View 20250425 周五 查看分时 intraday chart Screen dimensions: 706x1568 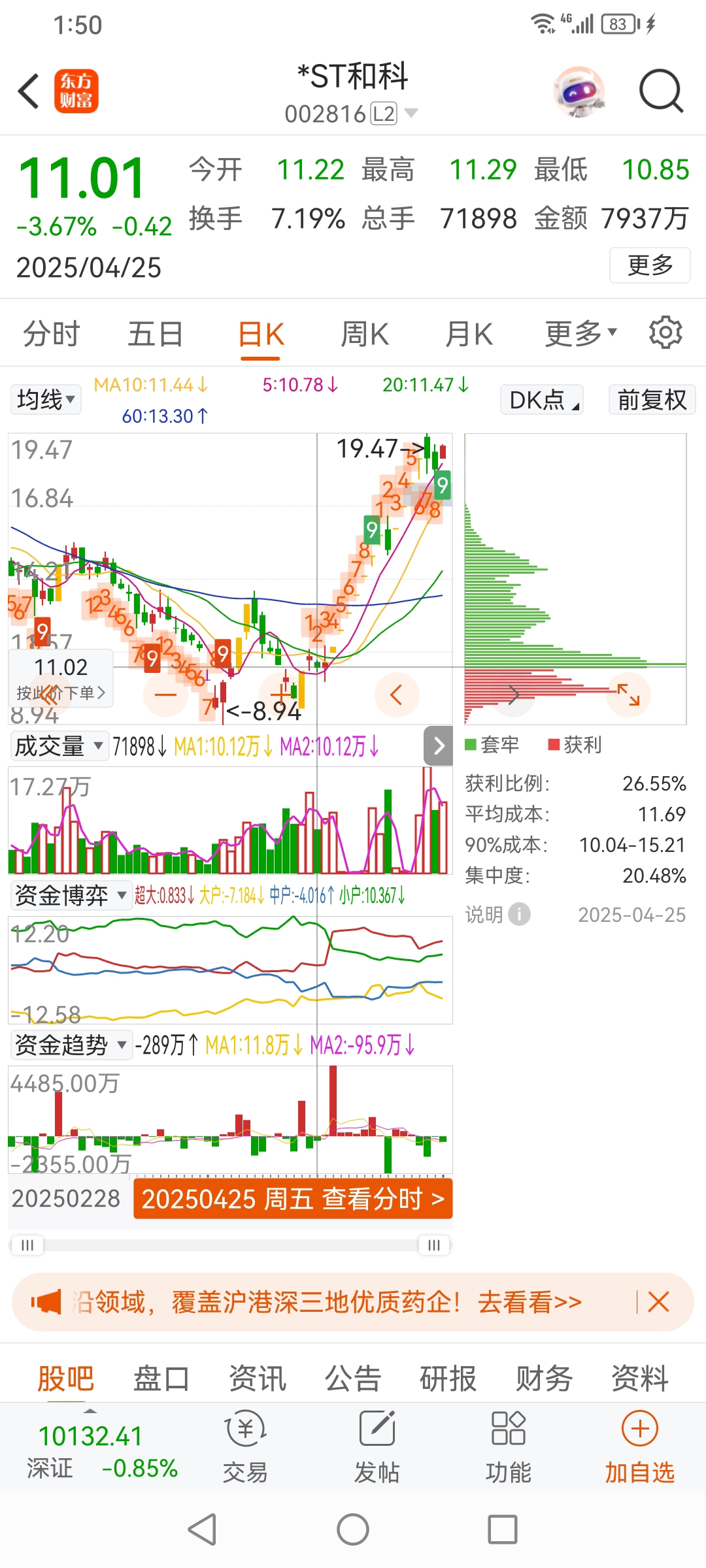[x=293, y=1199]
